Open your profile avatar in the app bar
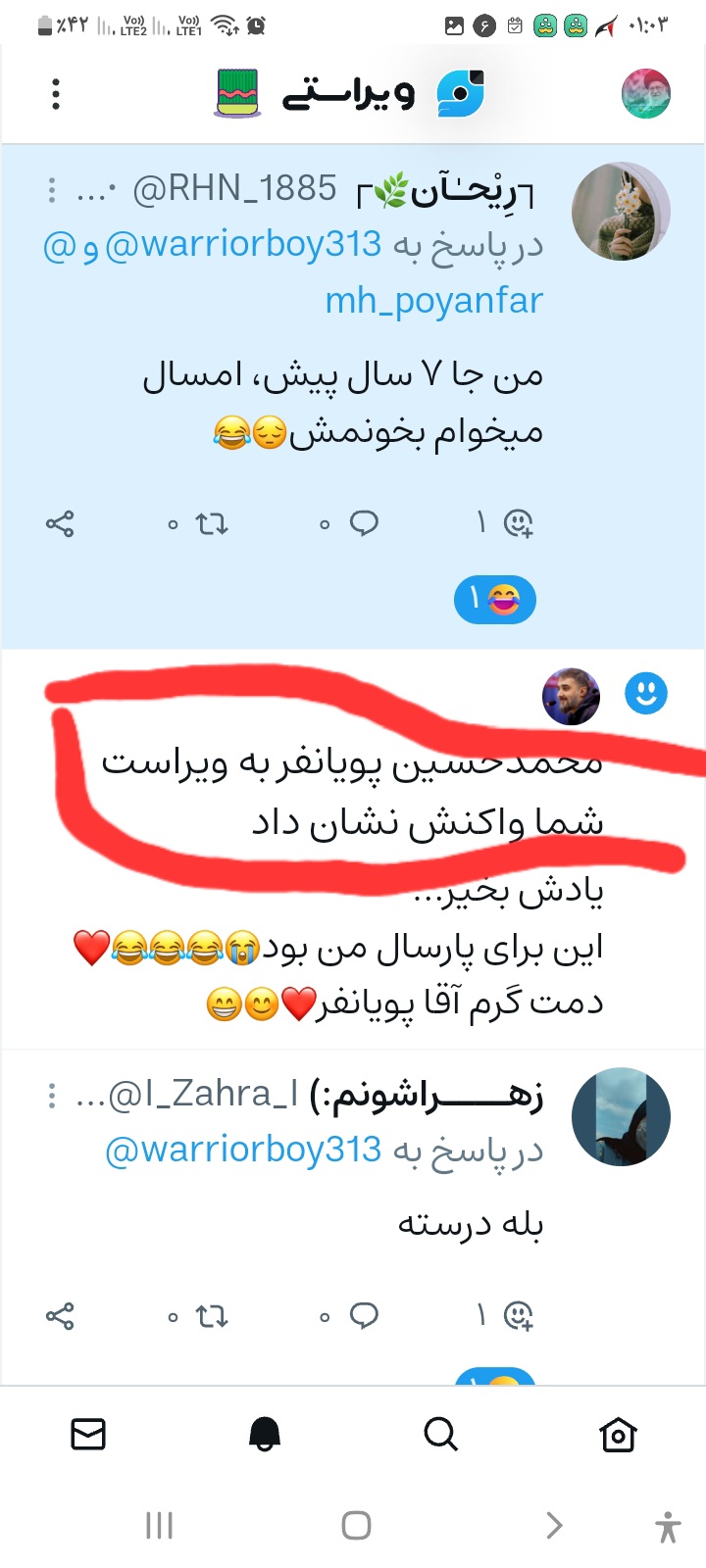The height and width of the screenshot is (1568, 706). pos(646,94)
